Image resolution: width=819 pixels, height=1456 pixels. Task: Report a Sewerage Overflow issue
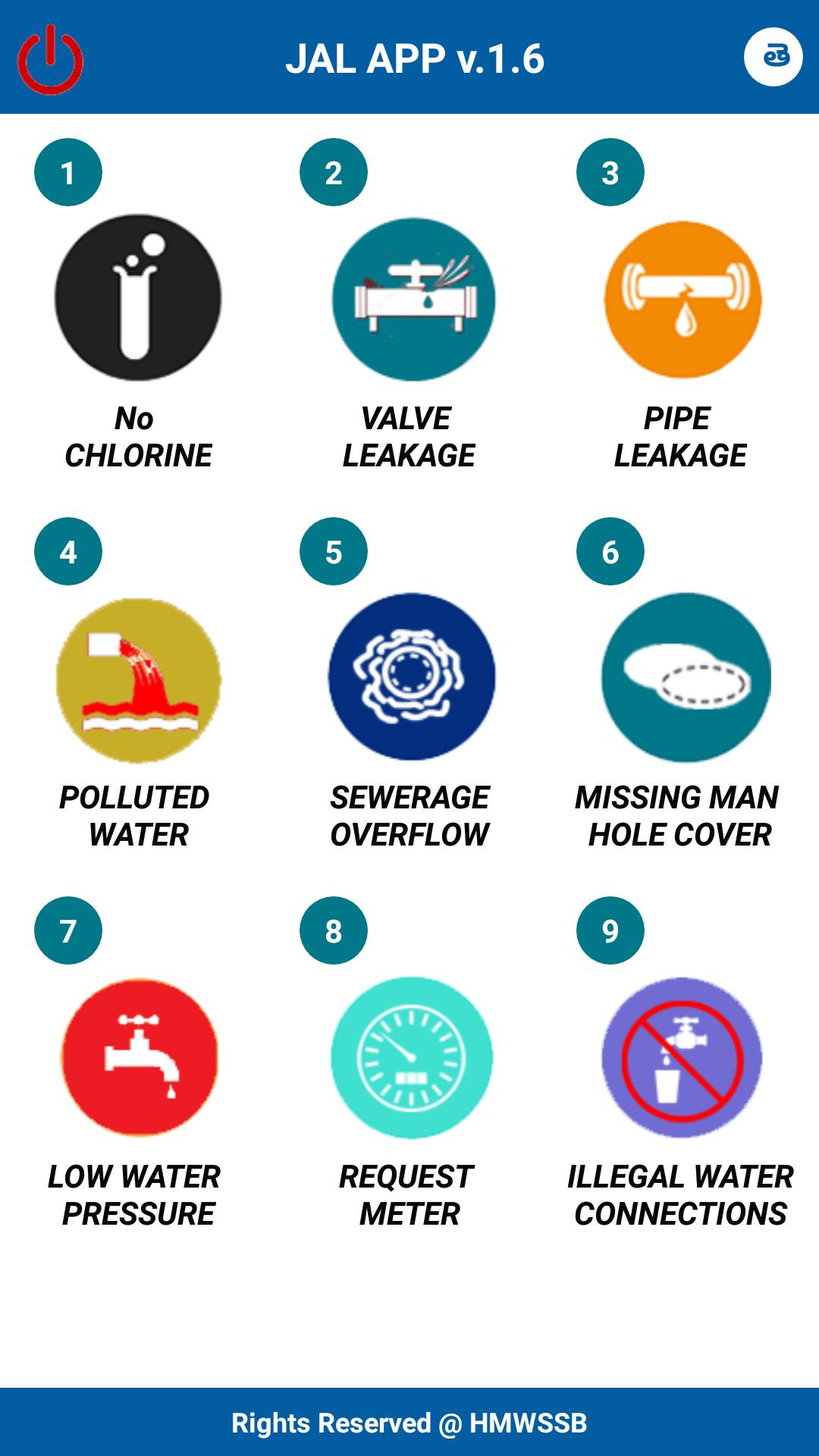coord(411,676)
